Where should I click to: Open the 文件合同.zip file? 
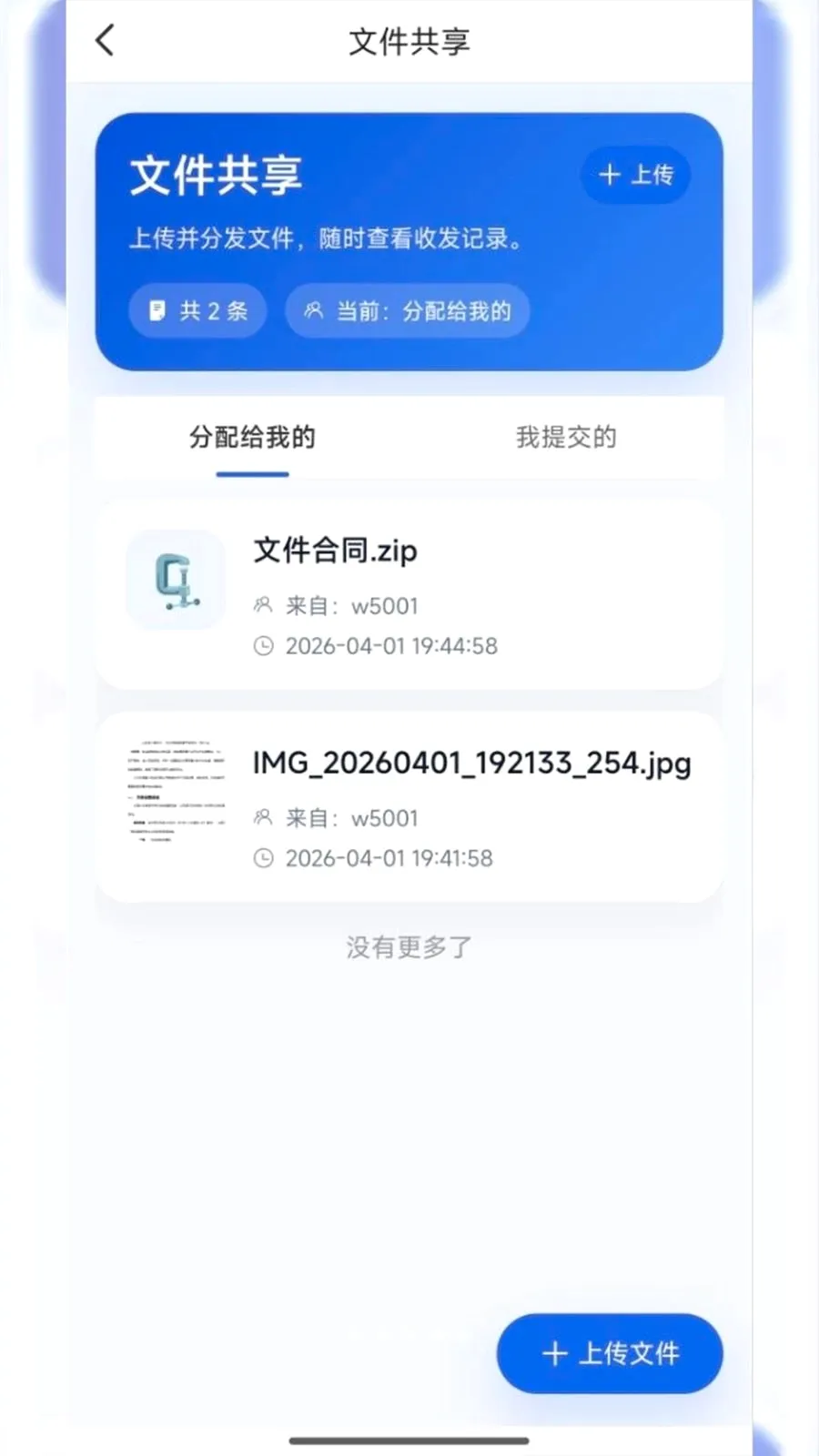click(409, 593)
